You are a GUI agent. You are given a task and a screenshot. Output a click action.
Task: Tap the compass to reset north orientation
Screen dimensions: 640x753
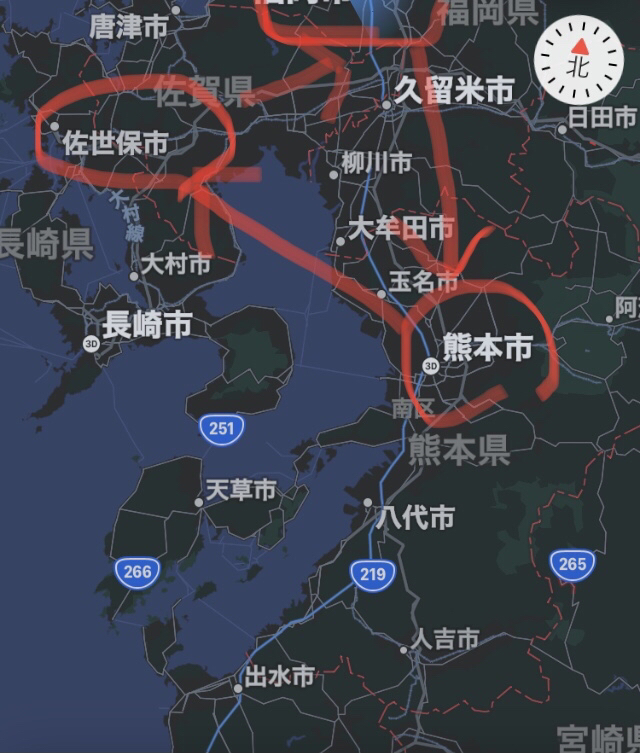point(578,59)
